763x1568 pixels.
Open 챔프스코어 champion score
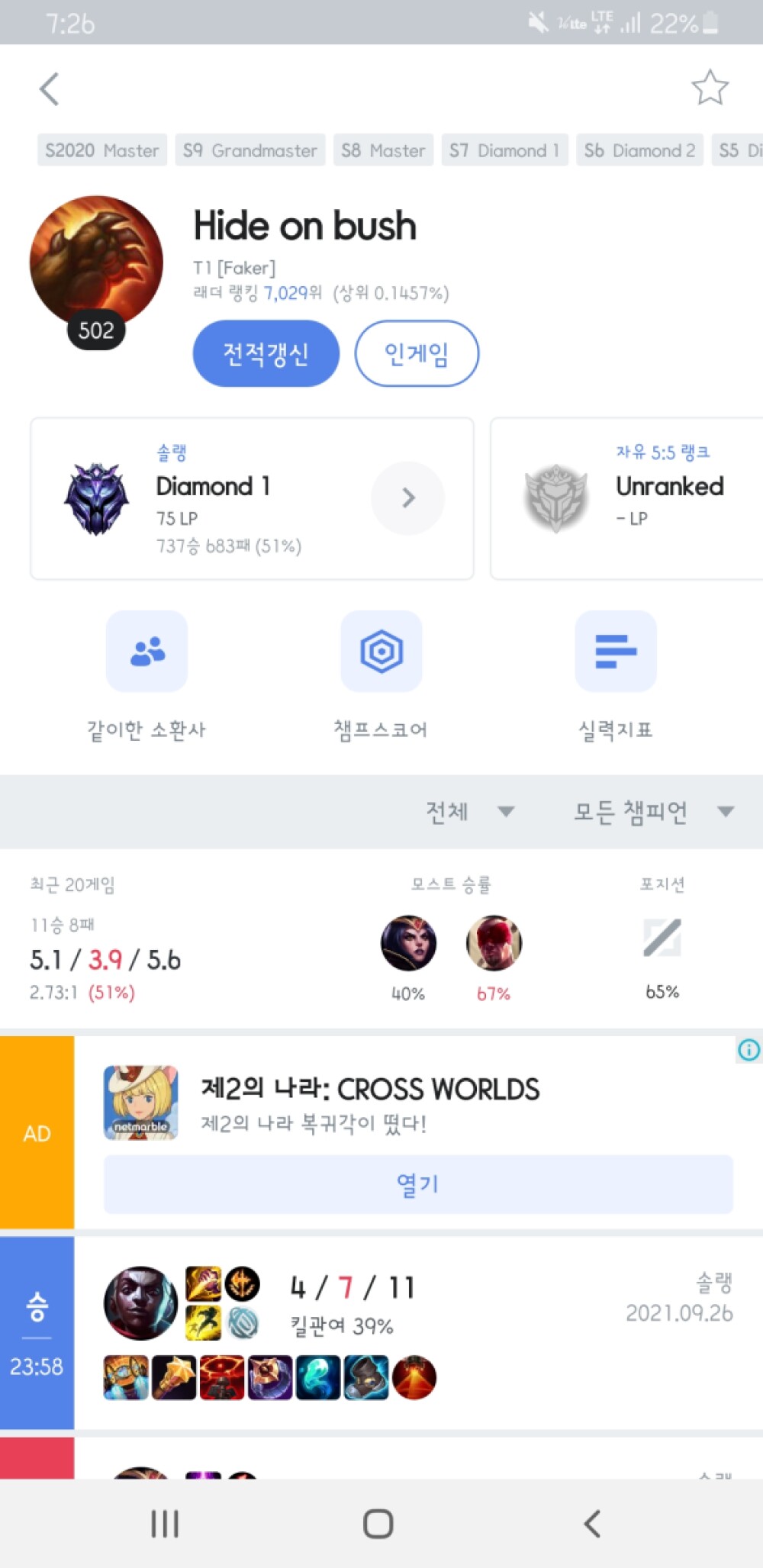pyautogui.click(x=381, y=677)
